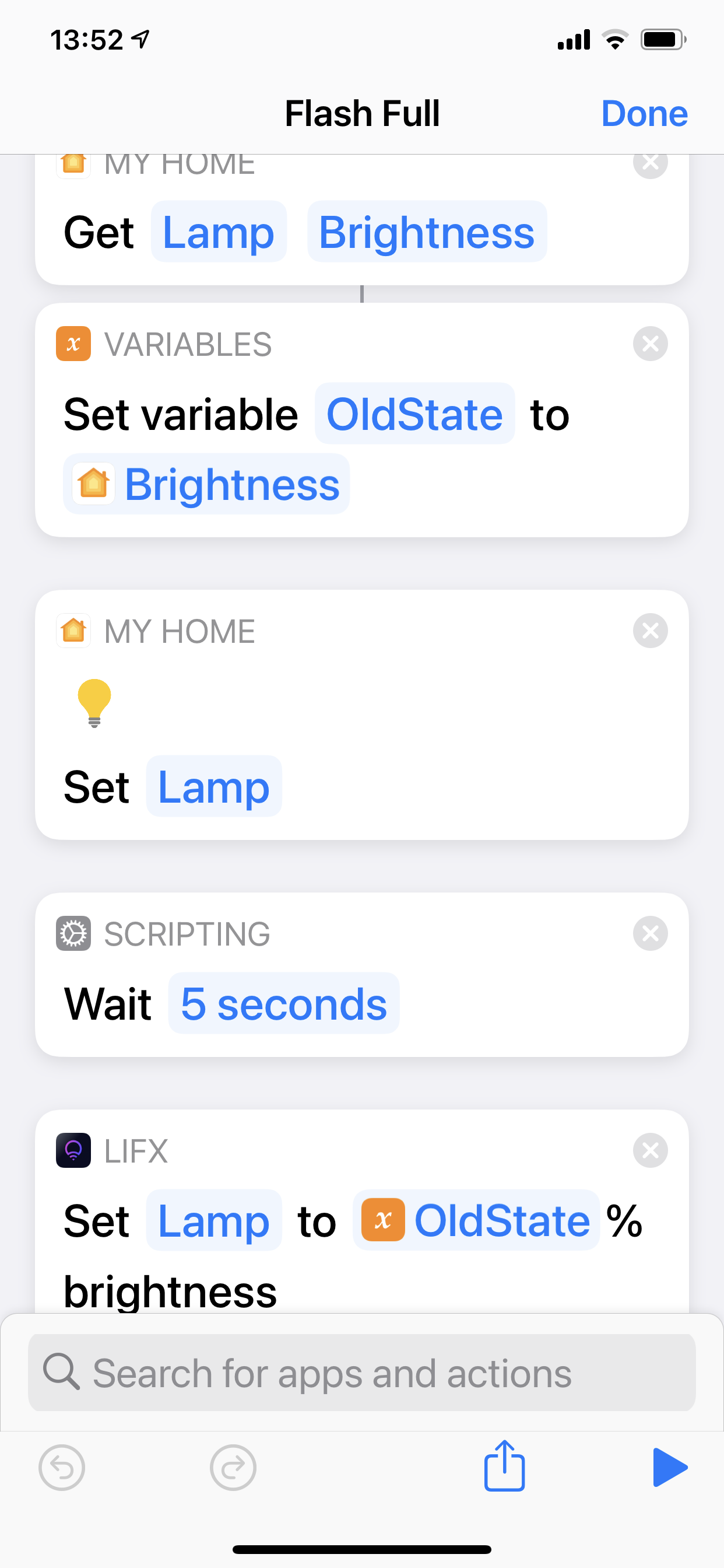Change the Brightness parameter in Get action

tap(427, 232)
